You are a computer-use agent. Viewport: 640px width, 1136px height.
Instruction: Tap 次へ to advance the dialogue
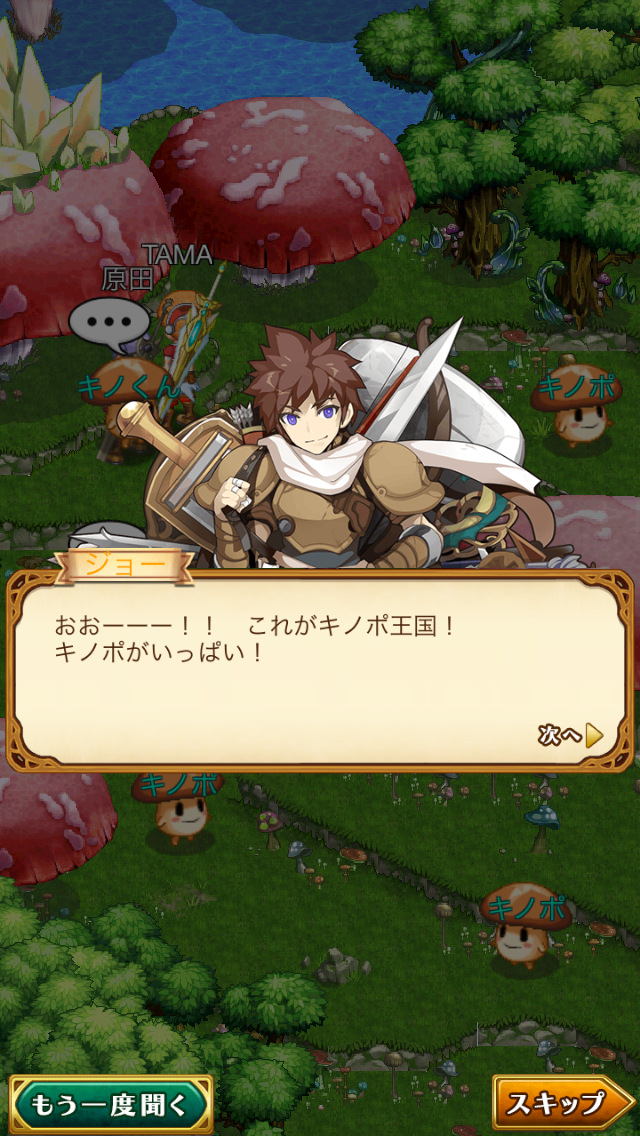(571, 736)
